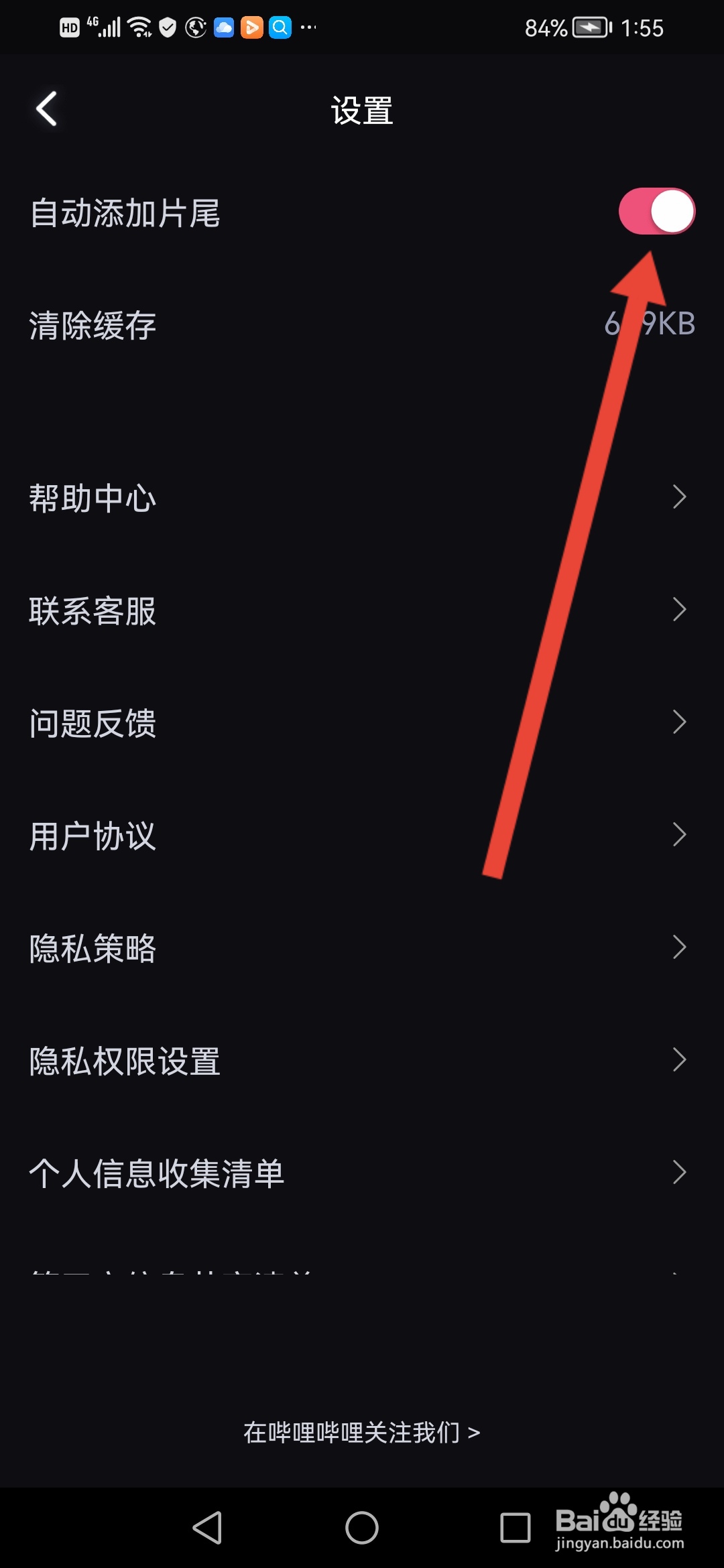This screenshot has width=724, height=1568.
Task: Tap the globe icon in status bar
Action: click(x=194, y=27)
